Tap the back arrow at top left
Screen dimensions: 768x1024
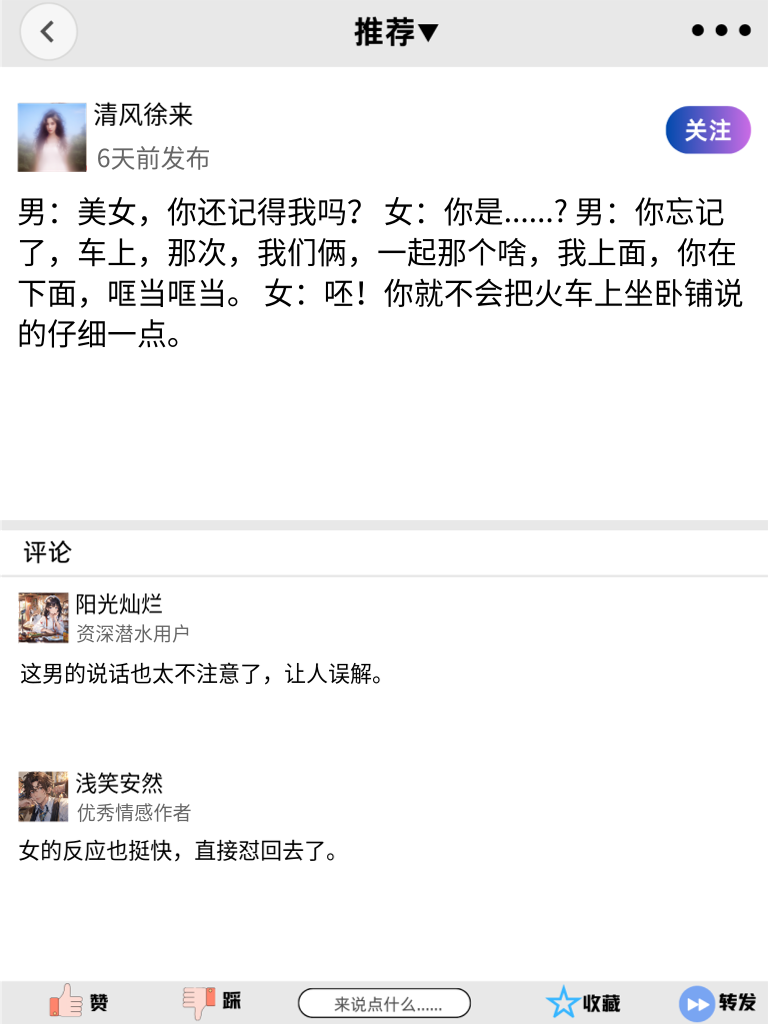coord(48,31)
